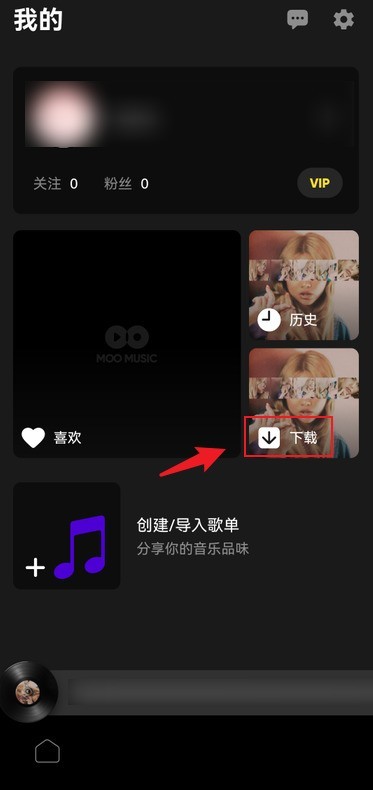The width and height of the screenshot is (373, 790).
Task: Tap the VIP badge button
Action: click(x=320, y=182)
